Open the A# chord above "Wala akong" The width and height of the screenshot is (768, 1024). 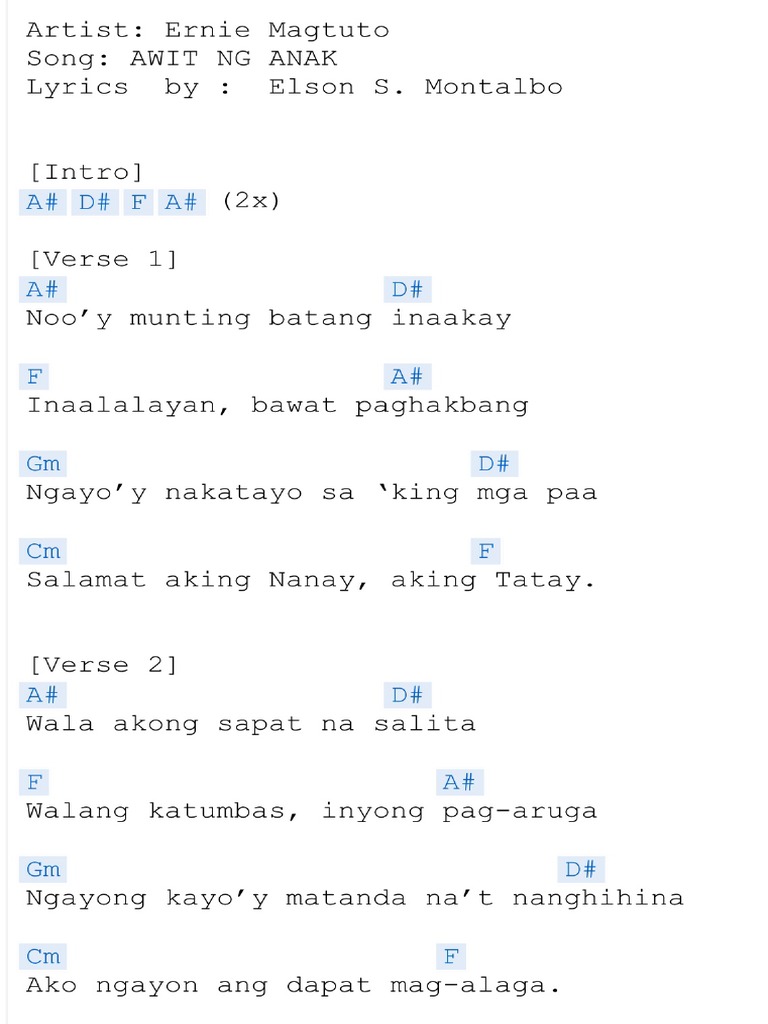pos(42,695)
